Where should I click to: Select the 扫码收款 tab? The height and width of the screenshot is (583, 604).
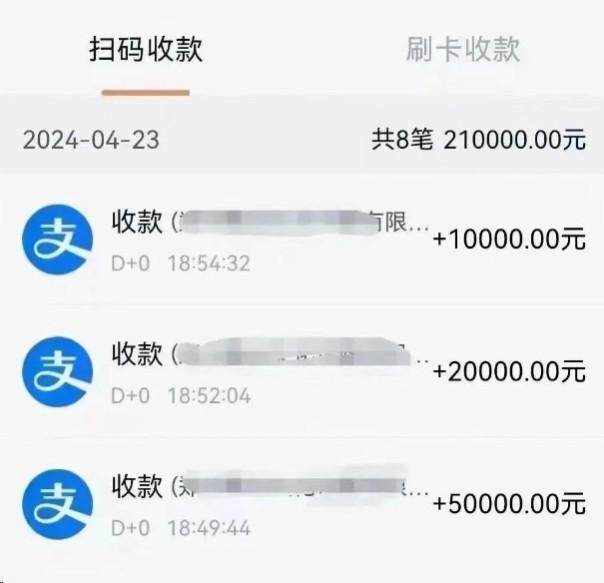point(146,50)
